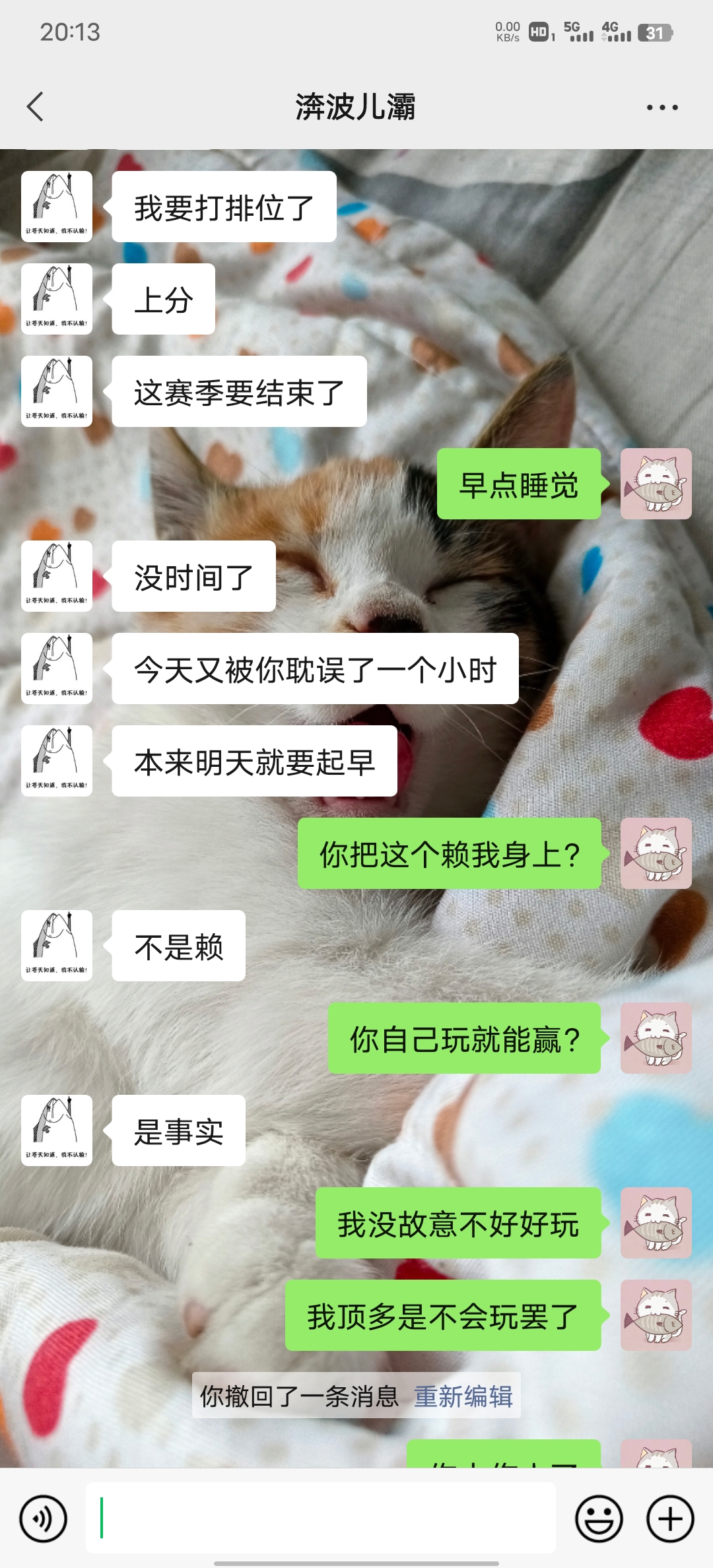Open the emoji sticker panel
Screen dimensions: 713x1568
click(599, 1519)
